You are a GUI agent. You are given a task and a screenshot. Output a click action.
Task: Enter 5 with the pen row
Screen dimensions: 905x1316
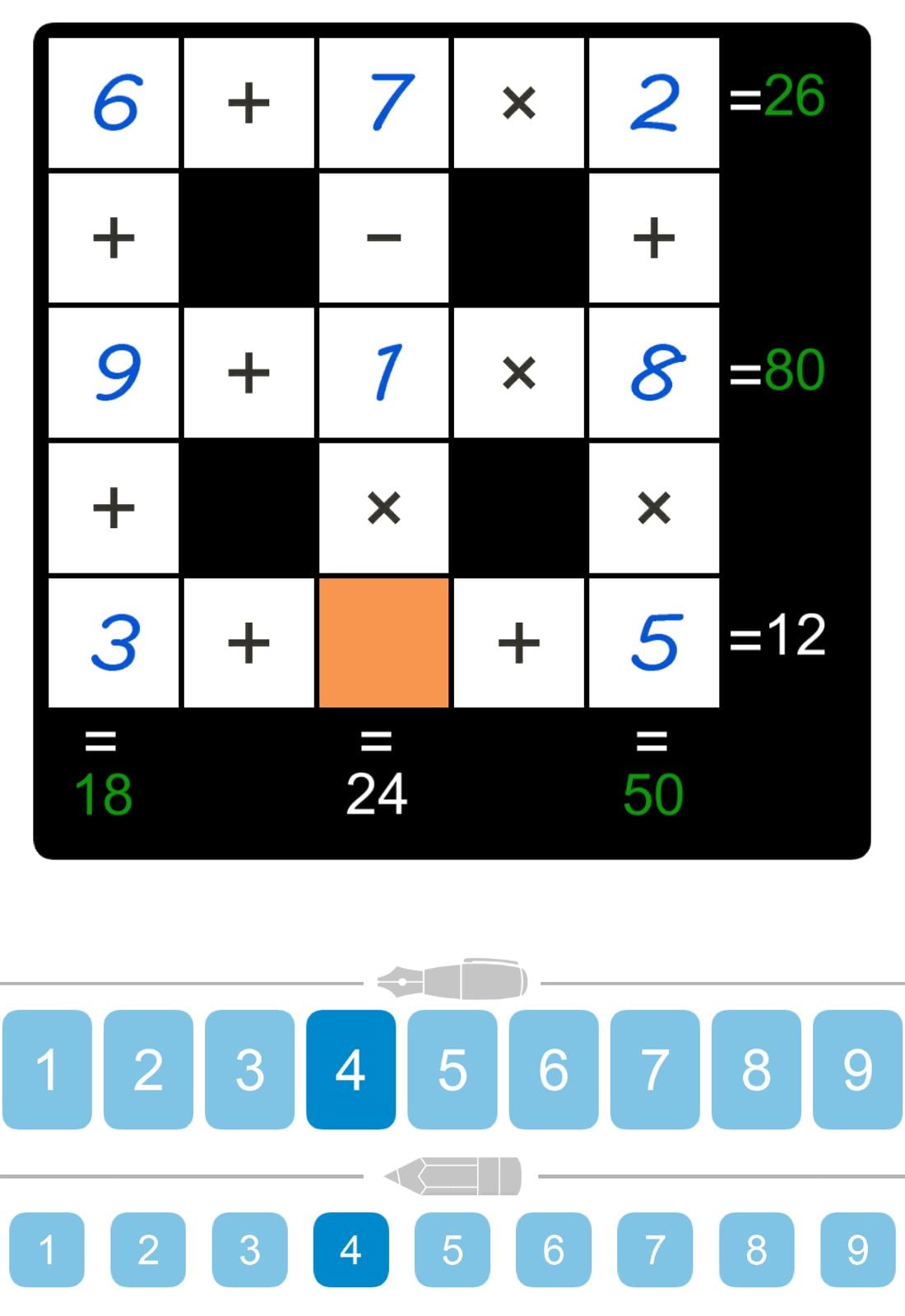pos(452,1069)
